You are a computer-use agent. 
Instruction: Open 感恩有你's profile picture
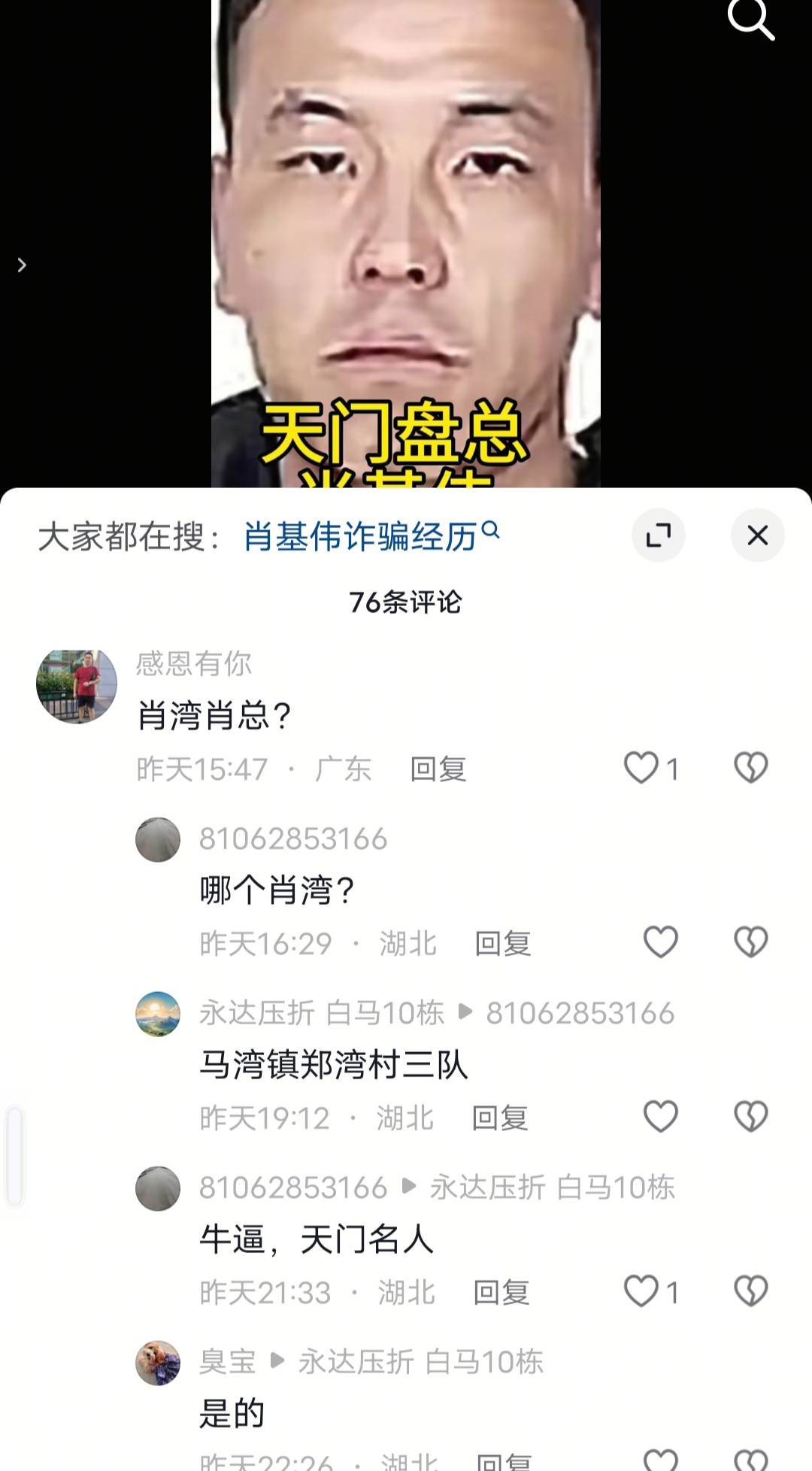point(77,687)
